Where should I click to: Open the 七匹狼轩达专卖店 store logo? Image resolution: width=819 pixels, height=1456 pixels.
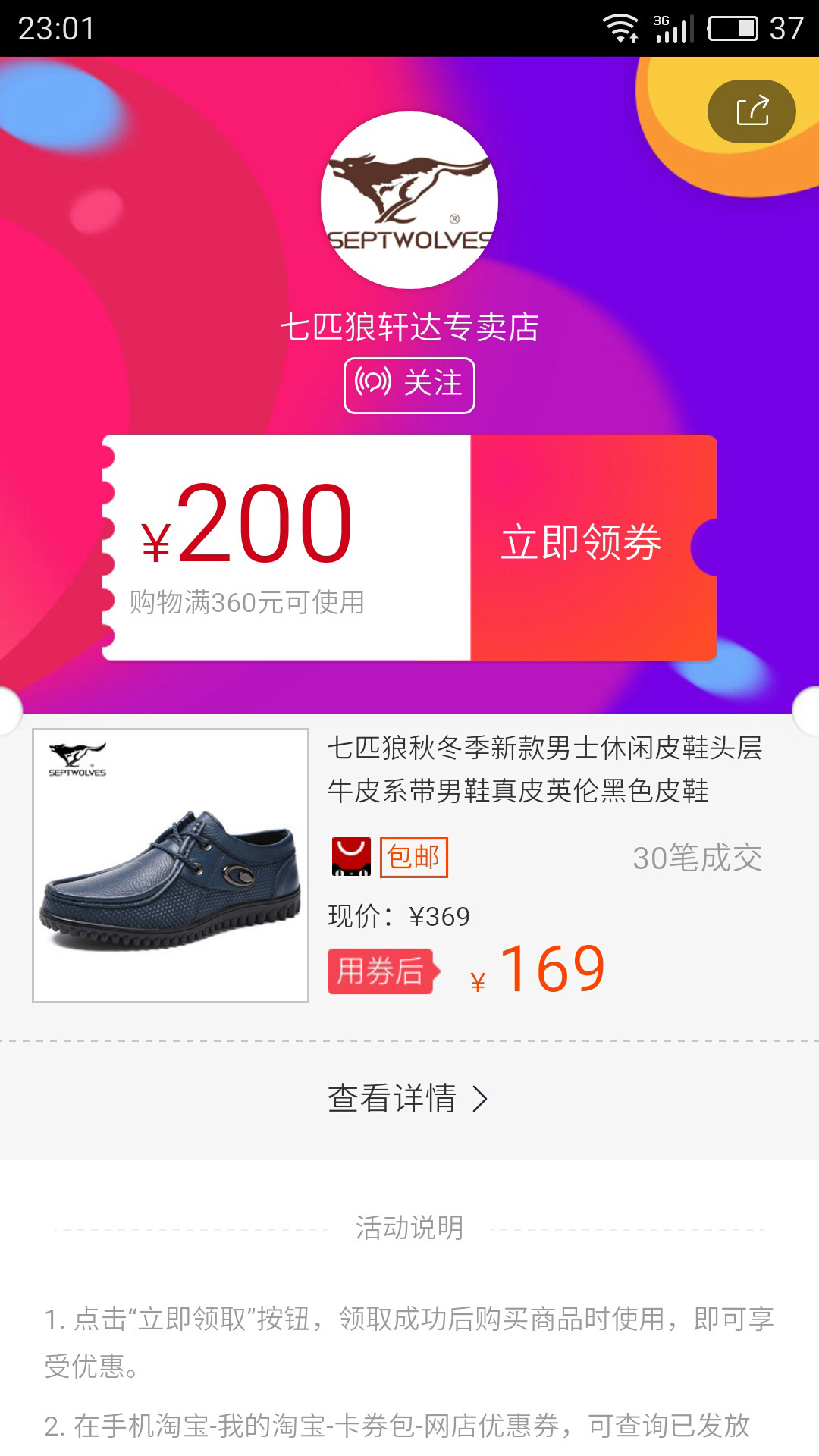tap(409, 200)
